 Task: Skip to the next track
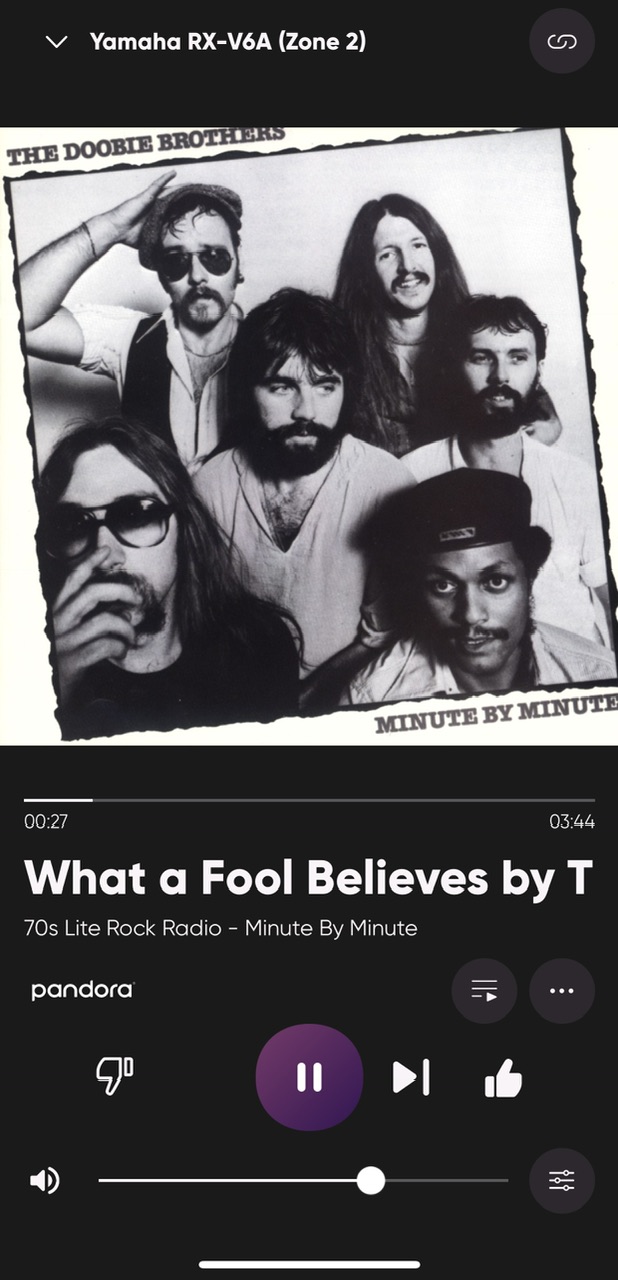click(x=410, y=1077)
